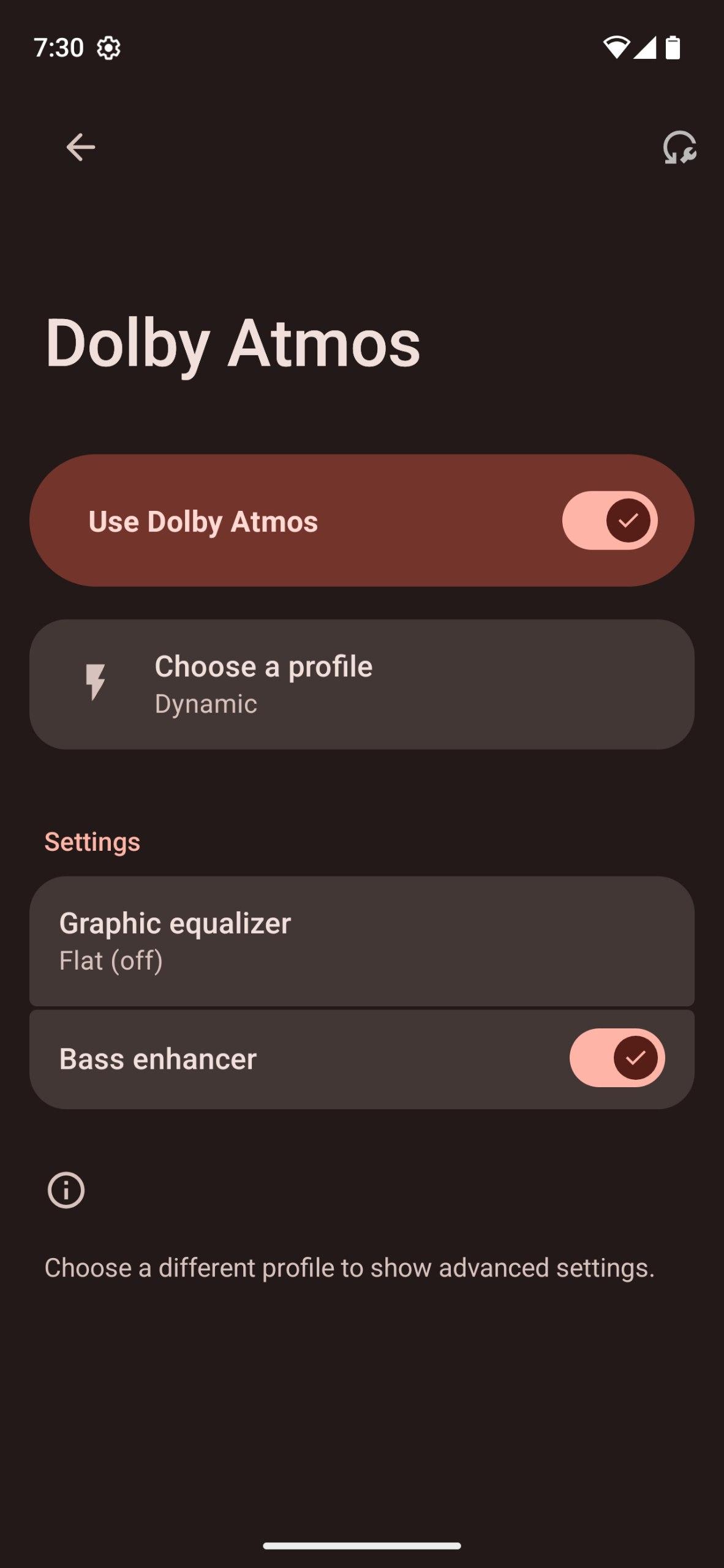Open Graphic equalizer options

click(x=361, y=941)
